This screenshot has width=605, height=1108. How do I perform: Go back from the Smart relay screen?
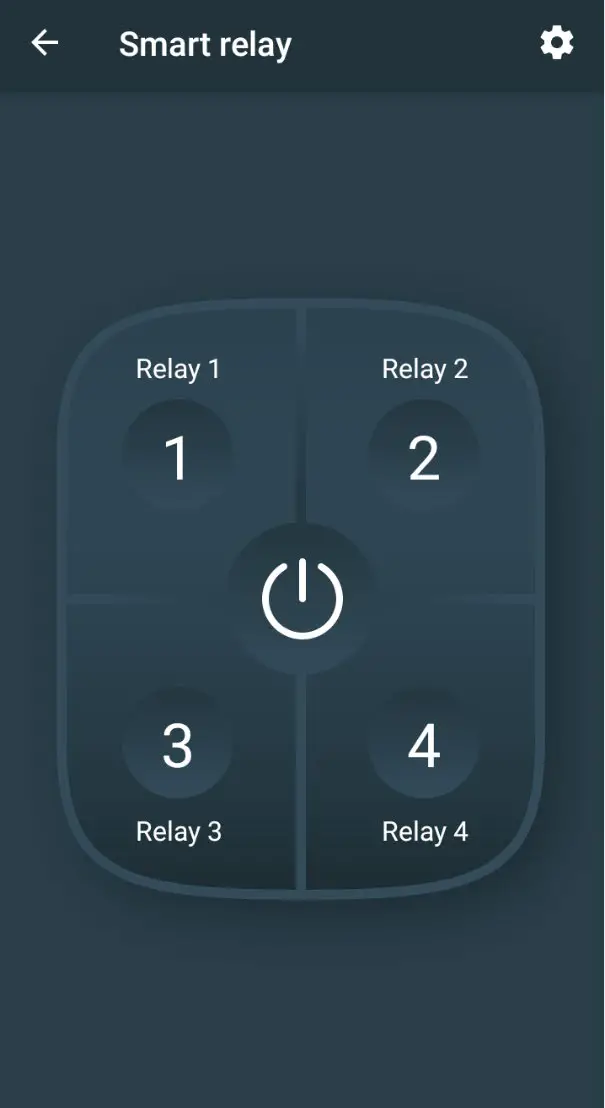45,43
